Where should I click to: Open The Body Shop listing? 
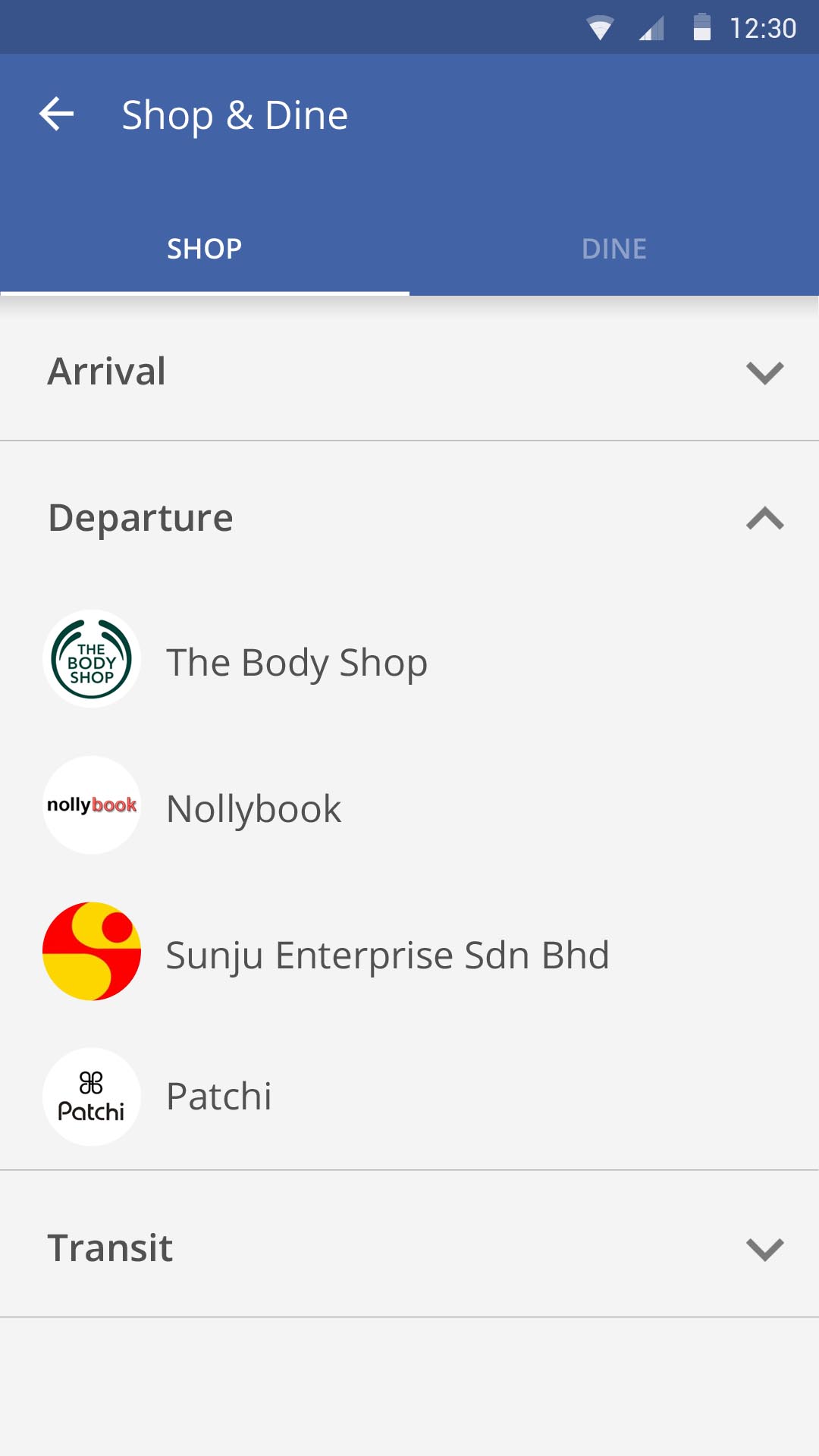409,660
